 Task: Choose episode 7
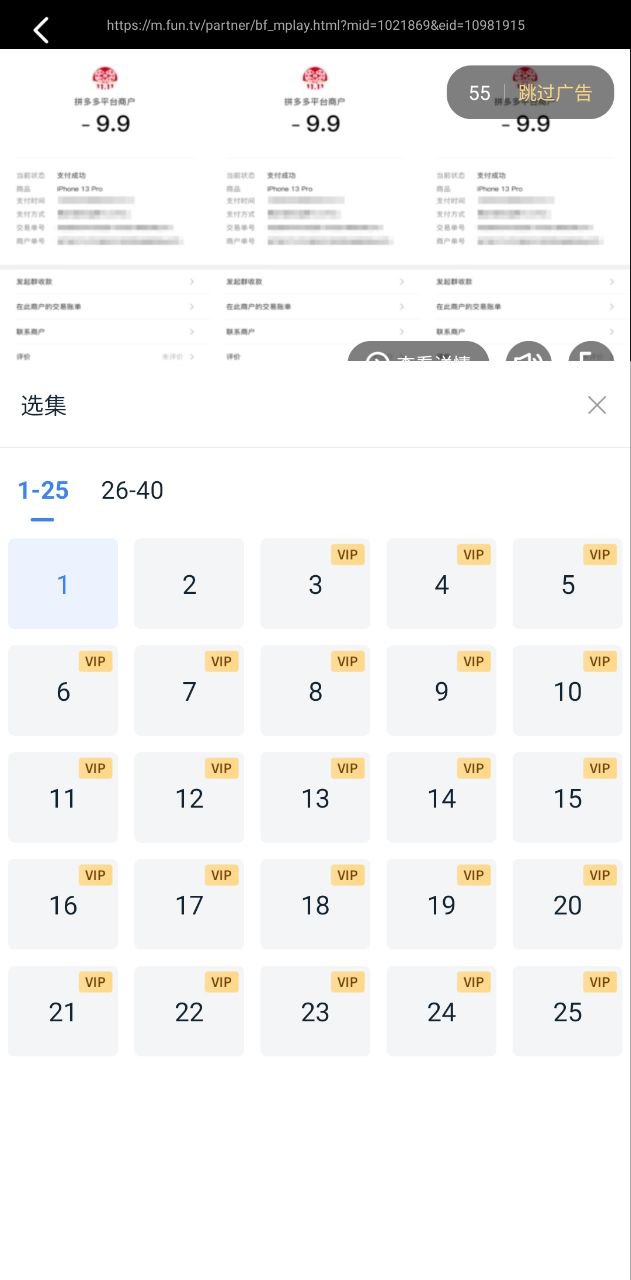pos(189,692)
